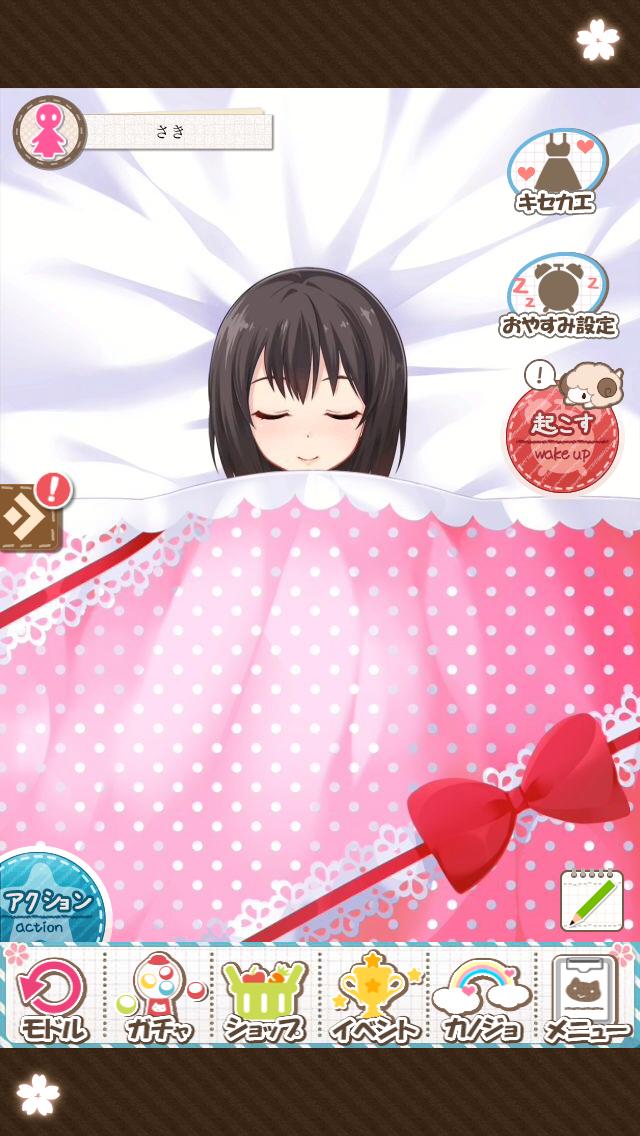Expand the side panel arrow tab
Viewport: 640px width, 1136px height.
(x=27, y=516)
